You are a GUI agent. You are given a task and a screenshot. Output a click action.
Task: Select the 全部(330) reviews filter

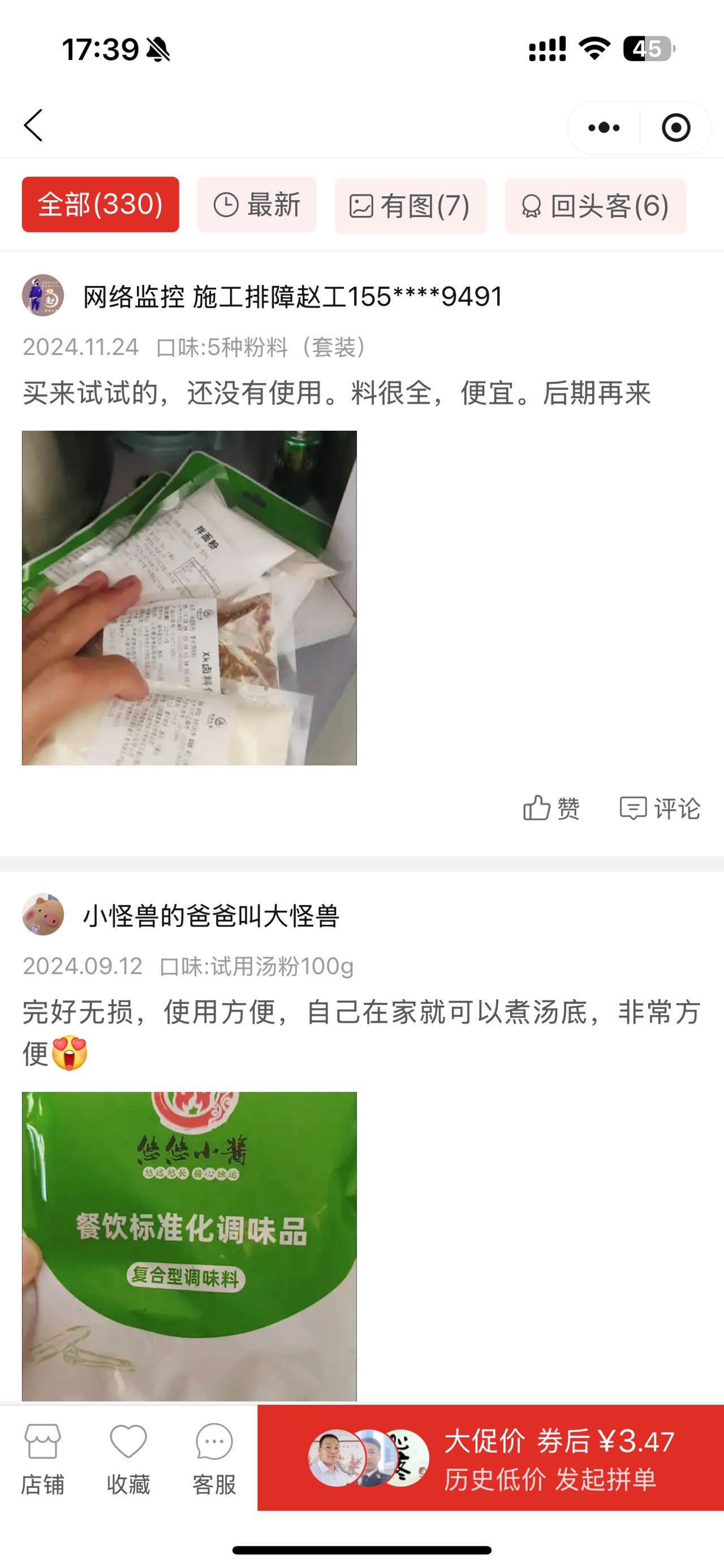[101, 205]
